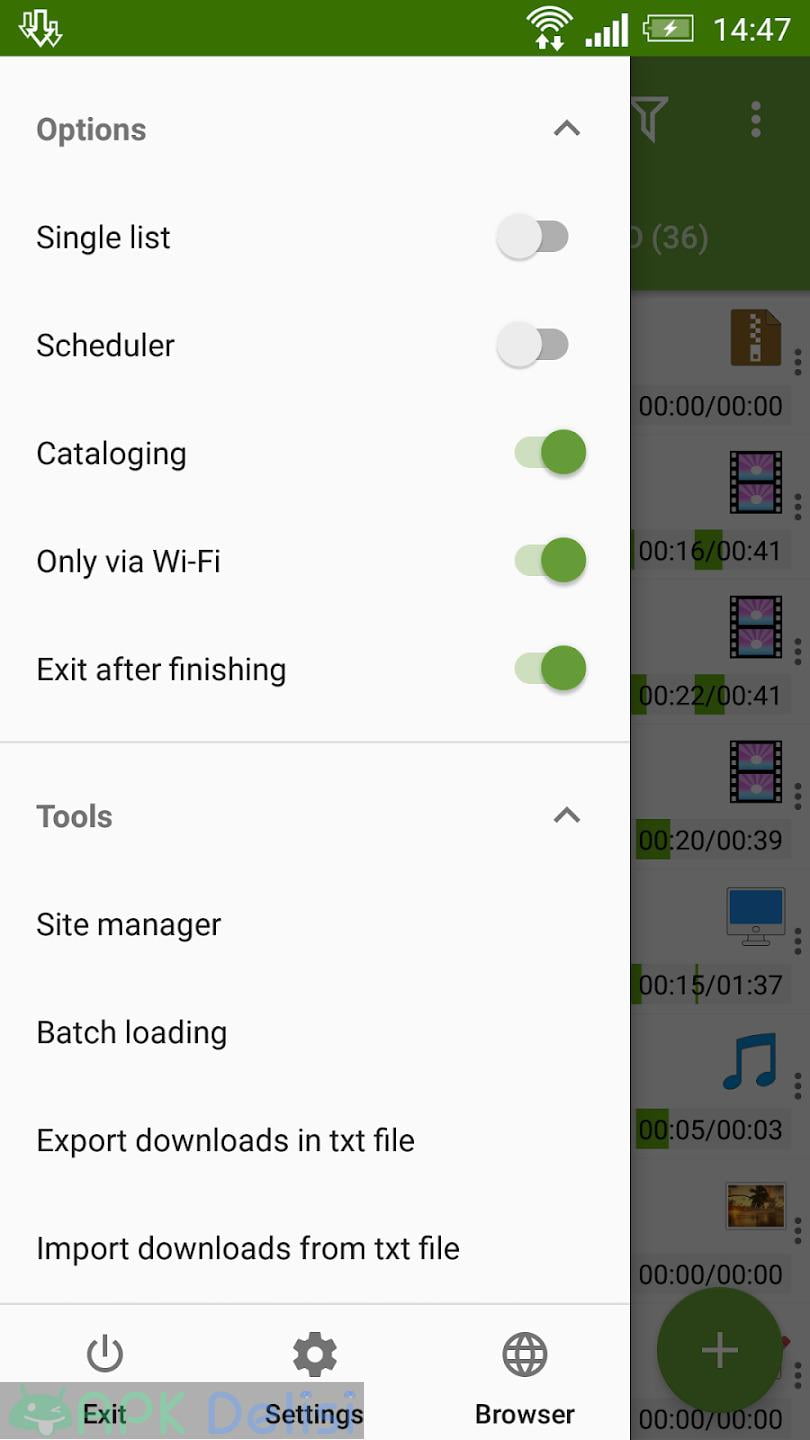810x1440 pixels.
Task: Open Site manager
Action: click(129, 925)
